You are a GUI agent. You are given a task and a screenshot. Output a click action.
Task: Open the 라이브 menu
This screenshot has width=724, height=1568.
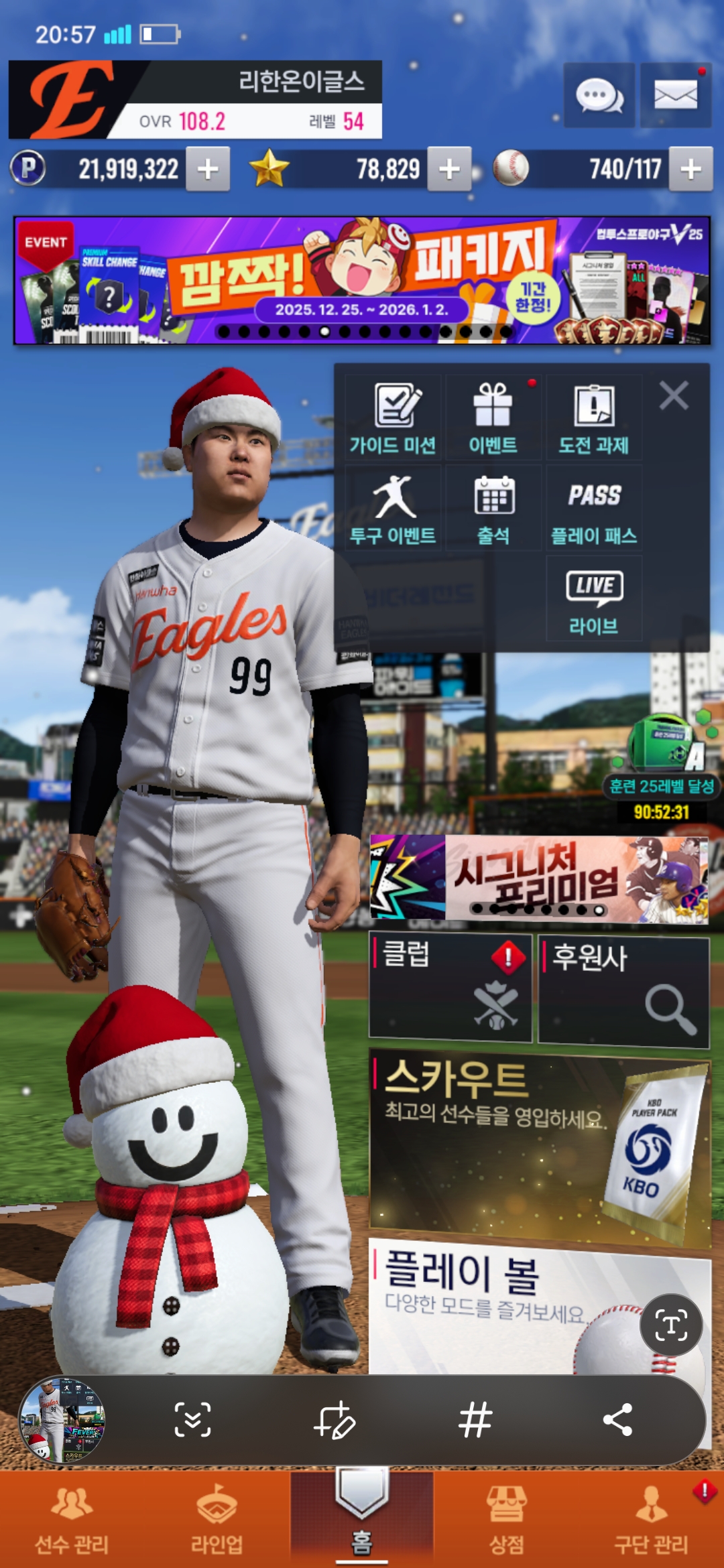pos(594,598)
